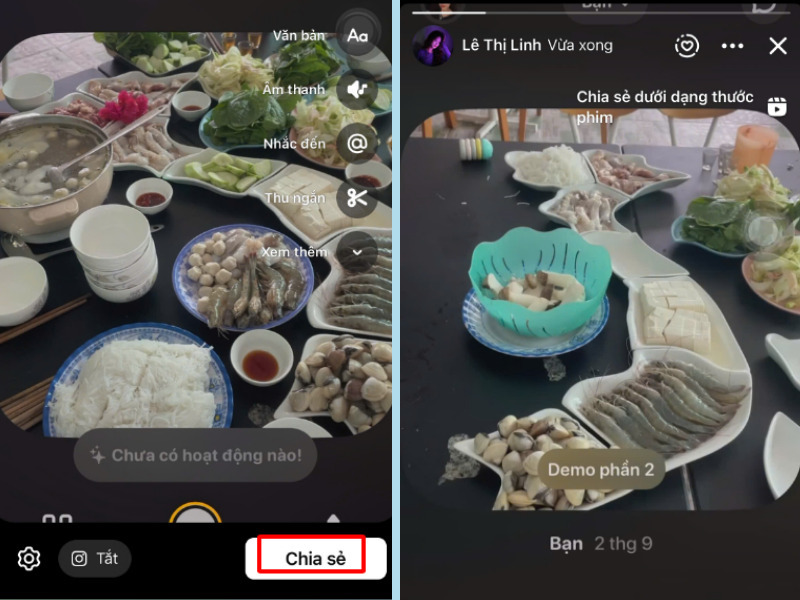The image size is (800, 600).
Task: Tap the heart reaction icon in header
Action: pyautogui.click(x=686, y=46)
